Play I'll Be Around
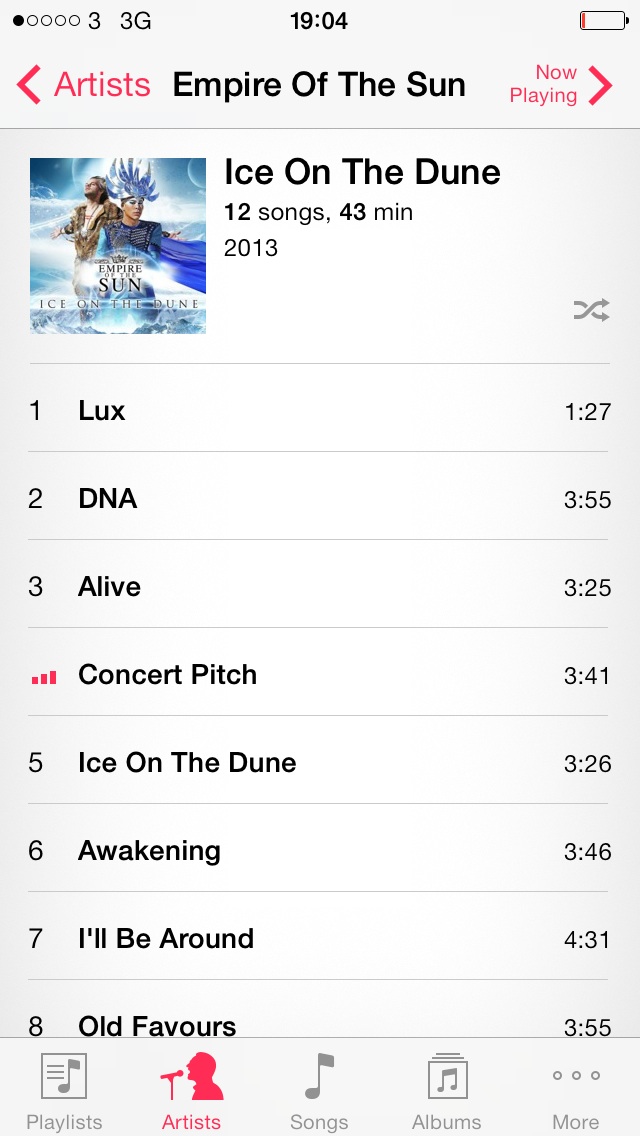Screen dimensions: 640x1136 (320, 938)
